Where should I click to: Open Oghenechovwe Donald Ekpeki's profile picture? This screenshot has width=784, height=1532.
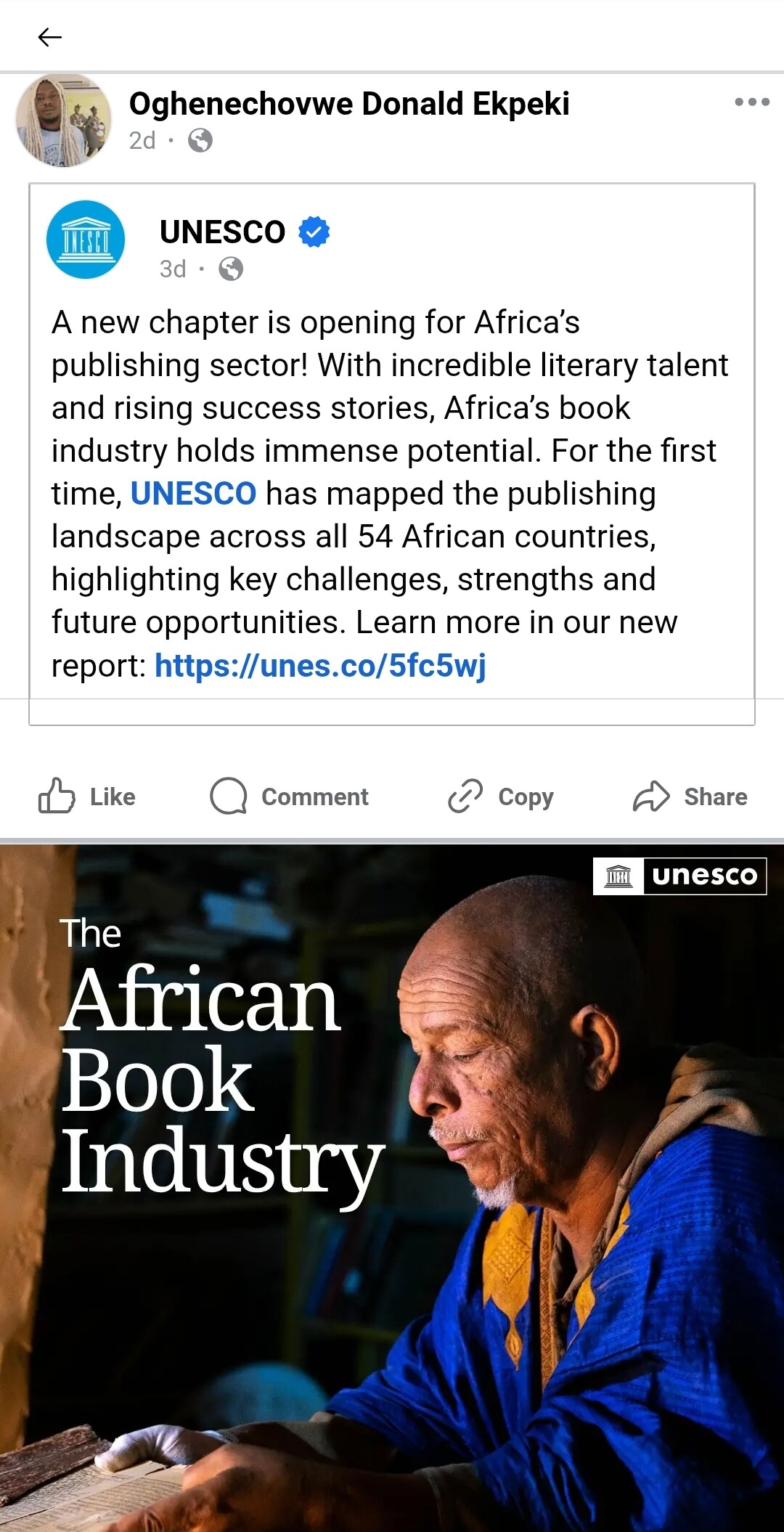pos(64,120)
